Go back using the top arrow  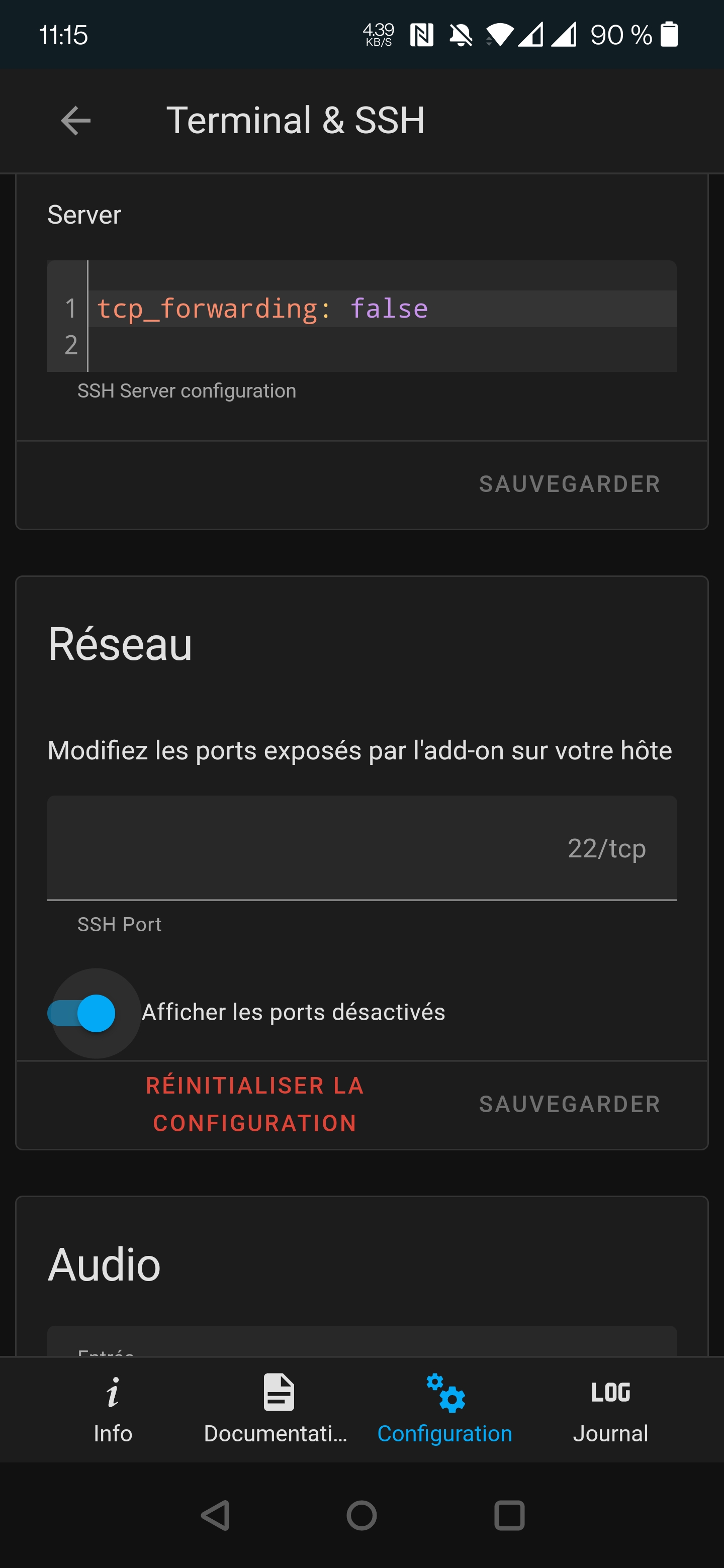tap(75, 121)
